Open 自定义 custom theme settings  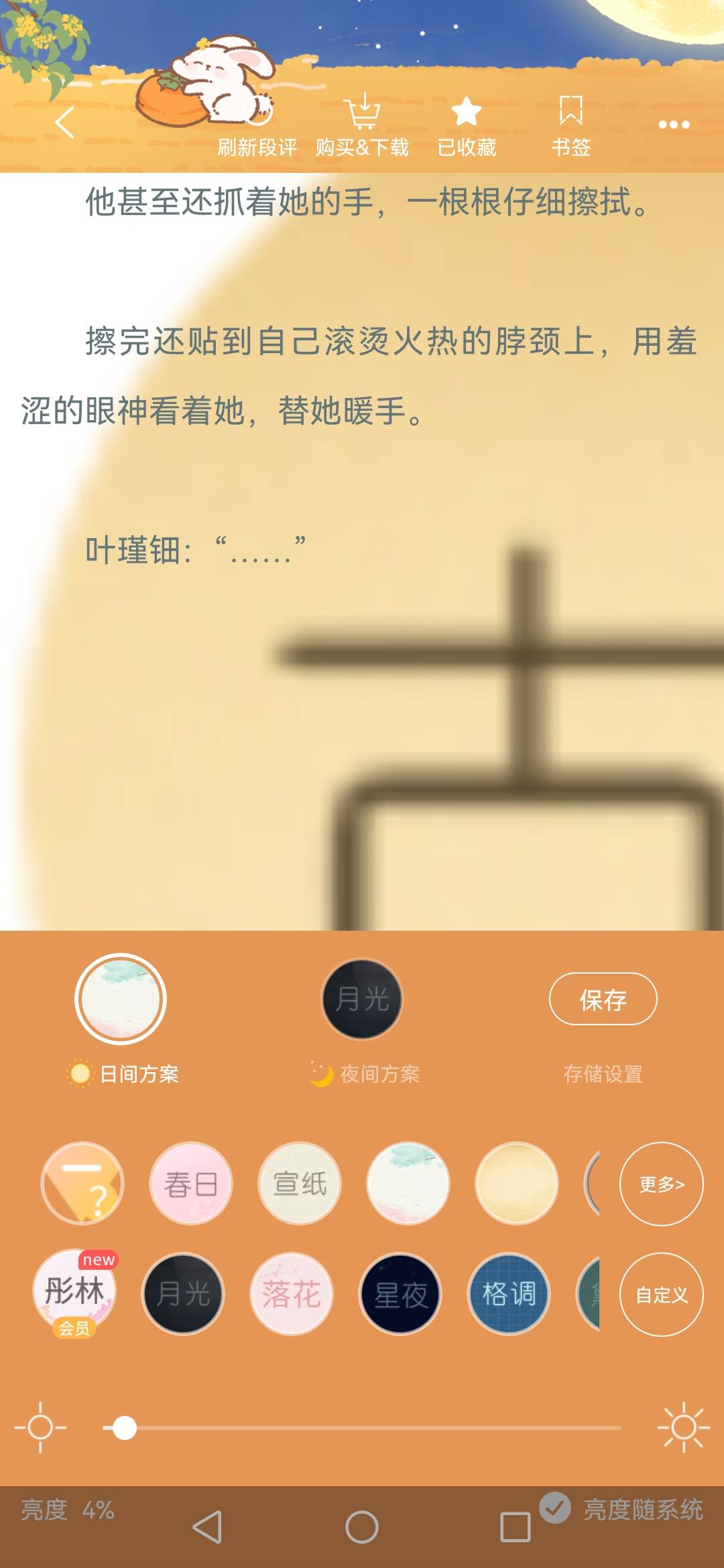click(x=662, y=1295)
